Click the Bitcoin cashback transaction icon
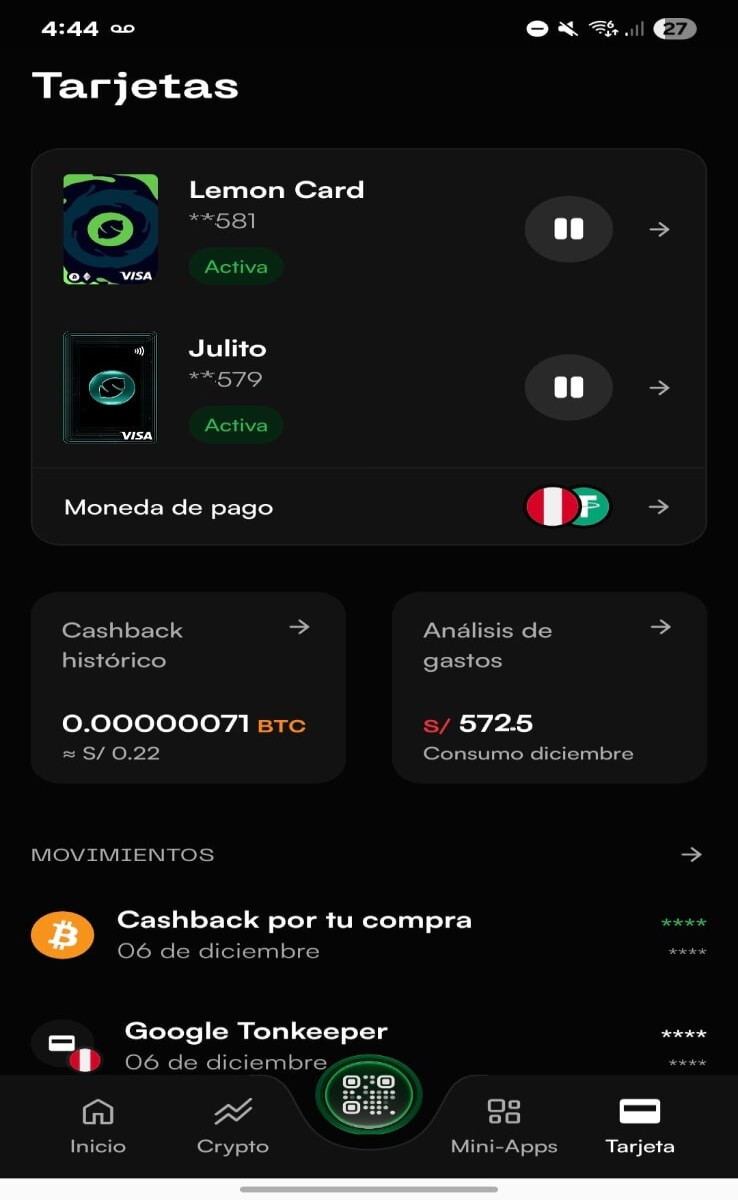Image resolution: width=738 pixels, height=1200 pixels. pos(62,934)
